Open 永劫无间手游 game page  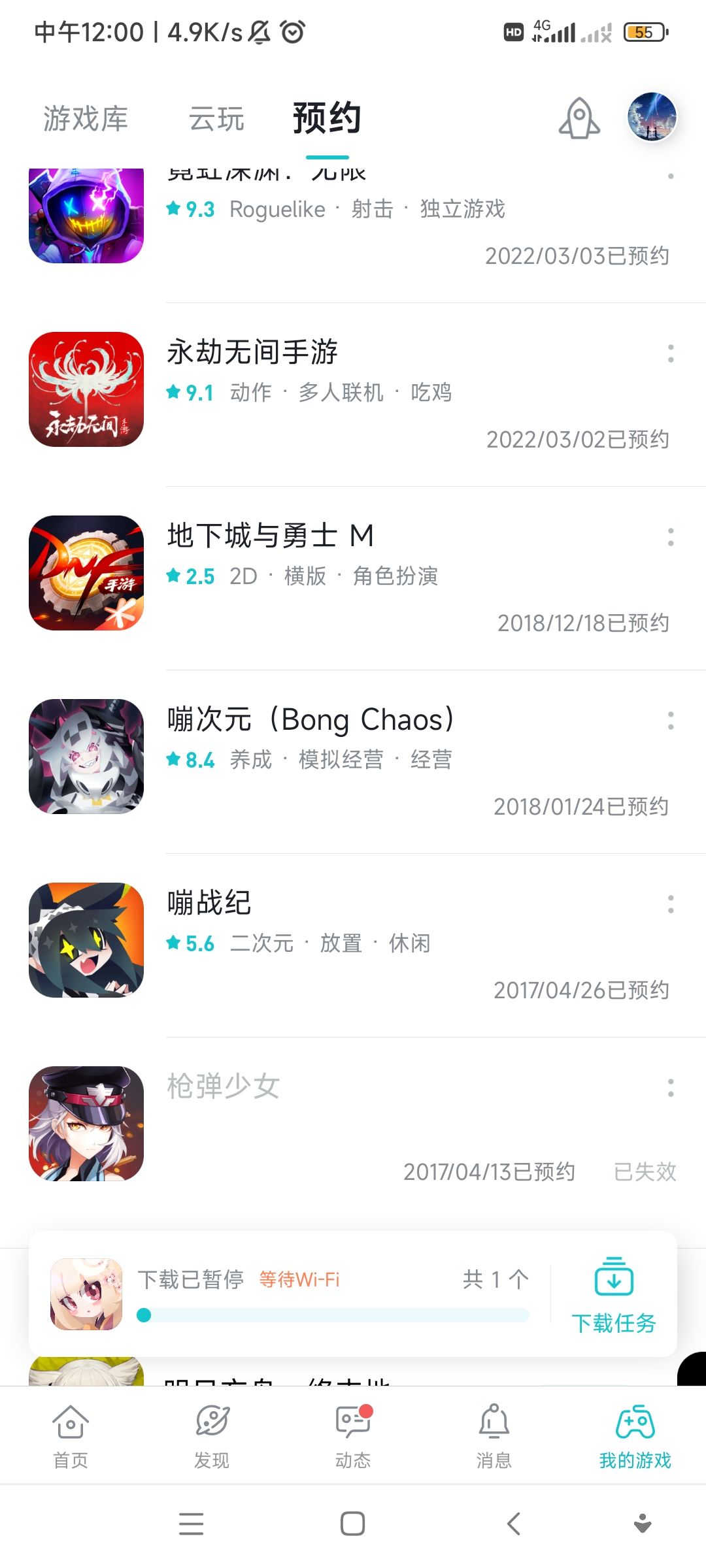click(x=252, y=352)
